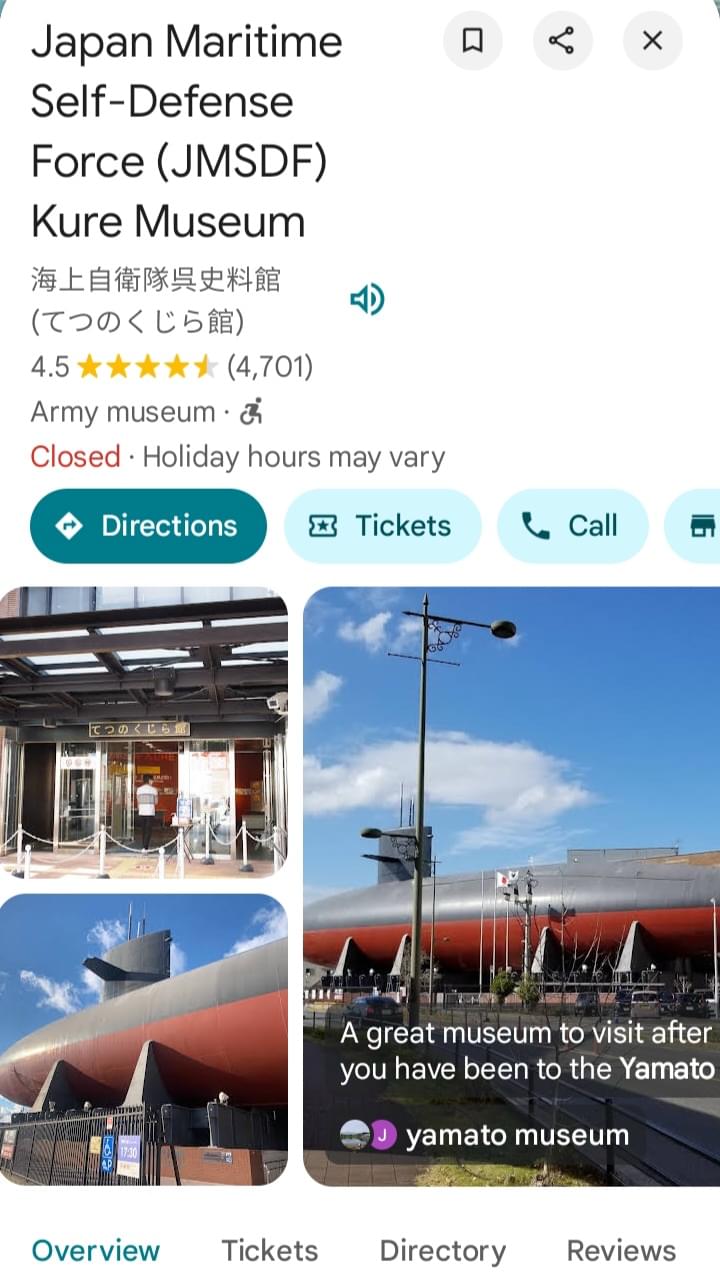Switch to the Tickets tab
Viewport: 720px width, 1280px height.
[269, 1250]
